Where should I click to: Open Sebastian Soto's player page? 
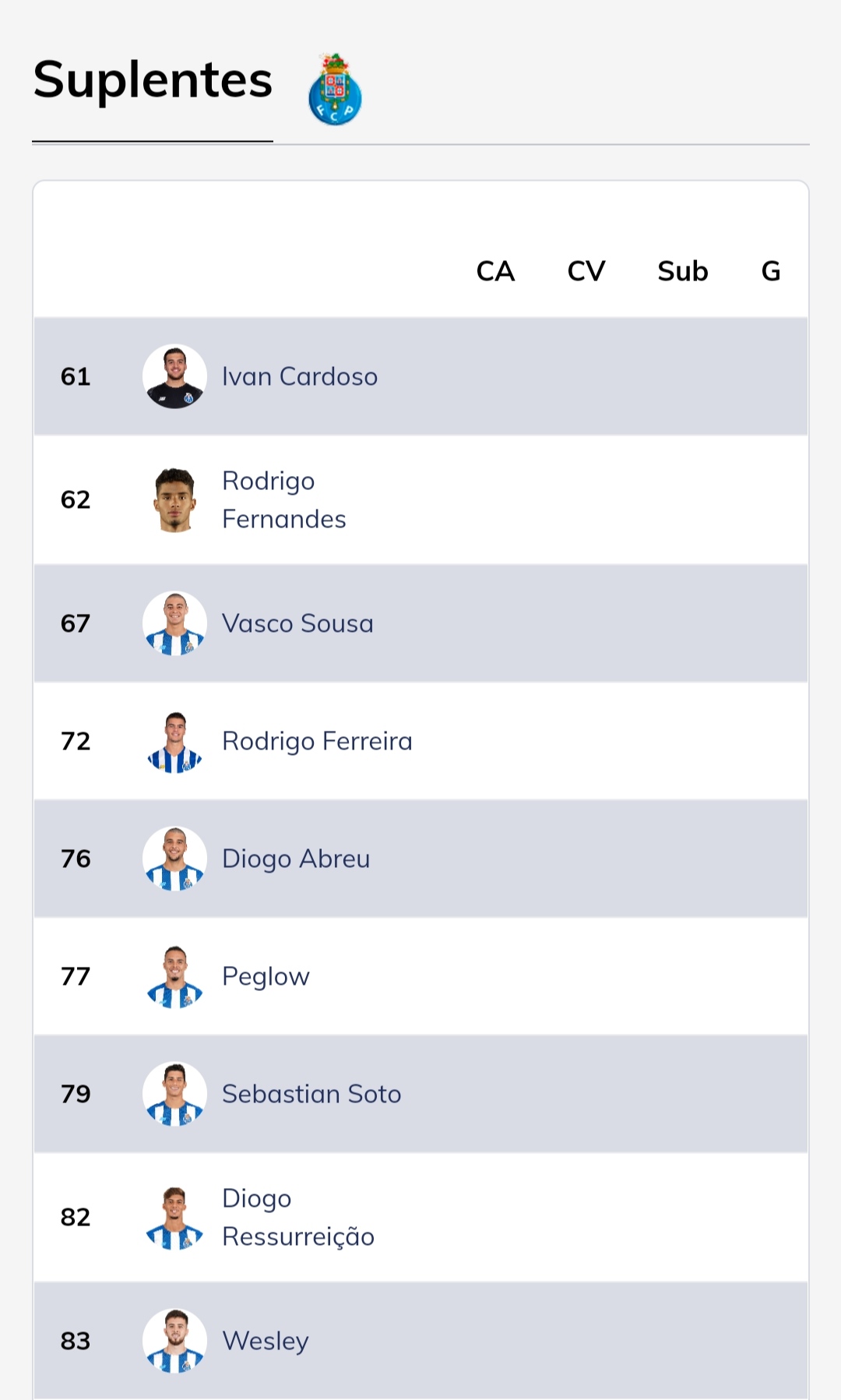tap(420, 1094)
